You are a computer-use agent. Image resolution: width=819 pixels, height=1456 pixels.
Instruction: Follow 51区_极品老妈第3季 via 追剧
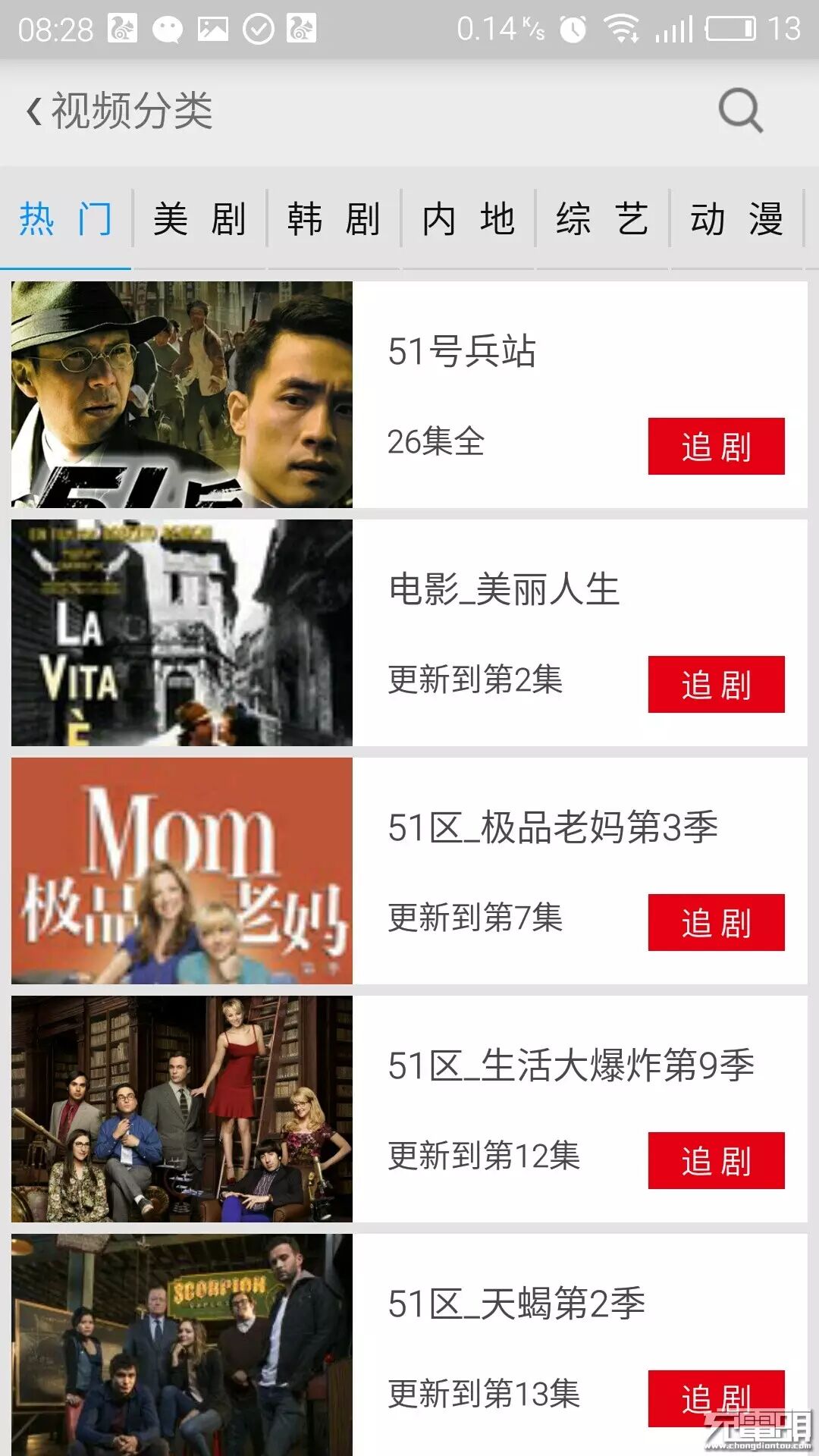716,922
